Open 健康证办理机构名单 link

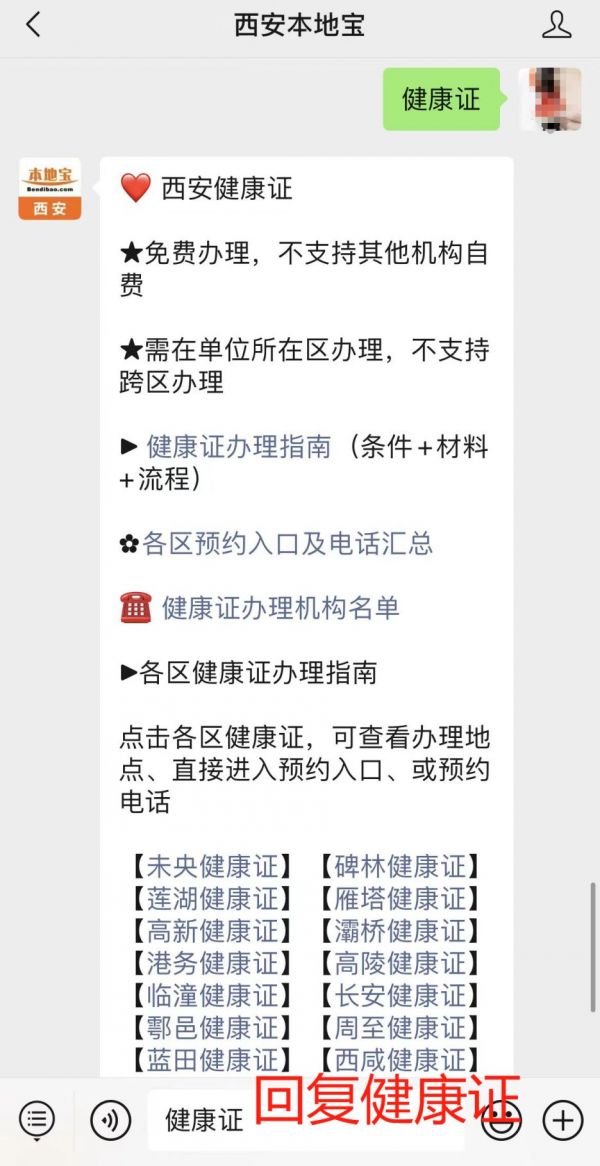(280, 607)
